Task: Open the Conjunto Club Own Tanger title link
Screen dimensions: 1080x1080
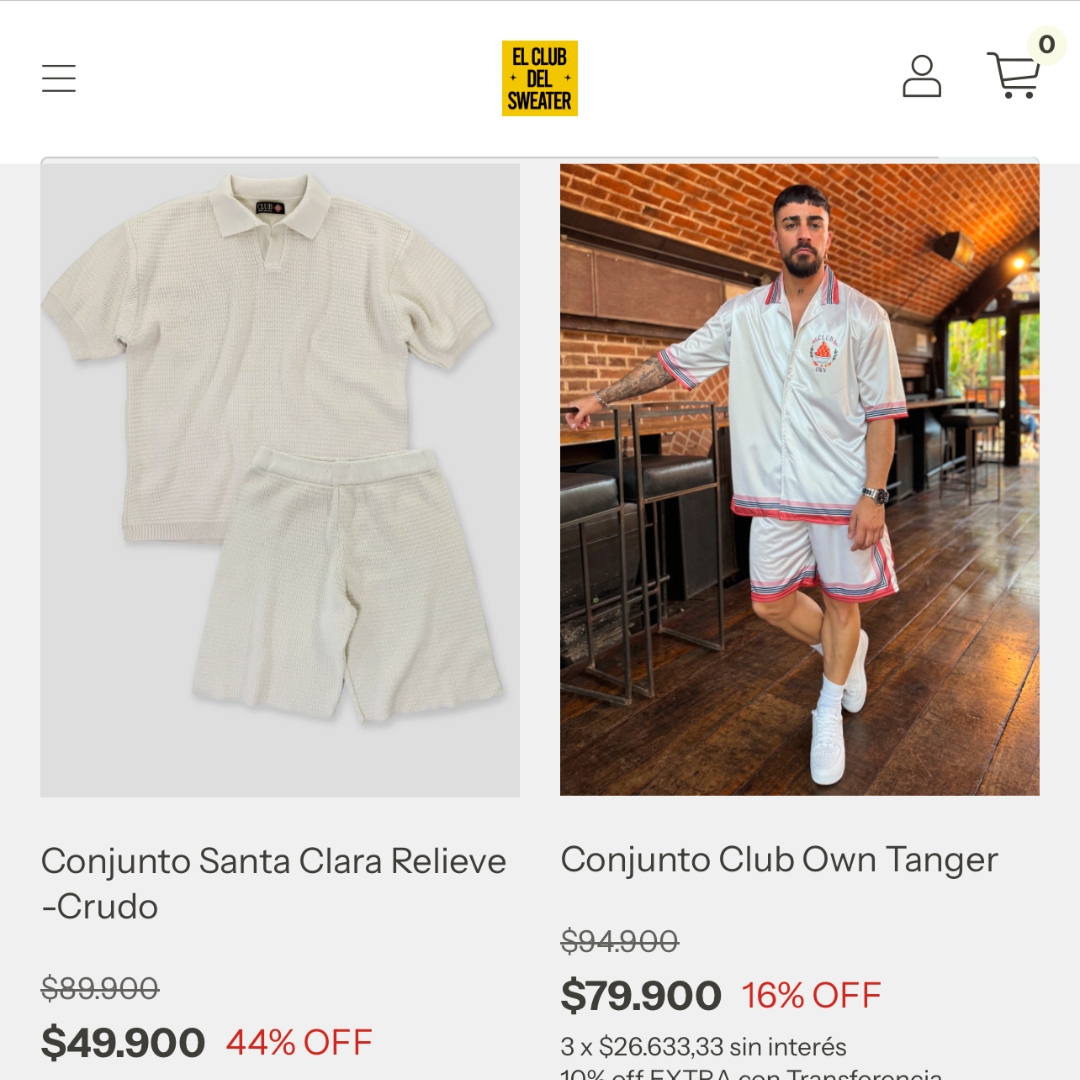Action: [779, 860]
